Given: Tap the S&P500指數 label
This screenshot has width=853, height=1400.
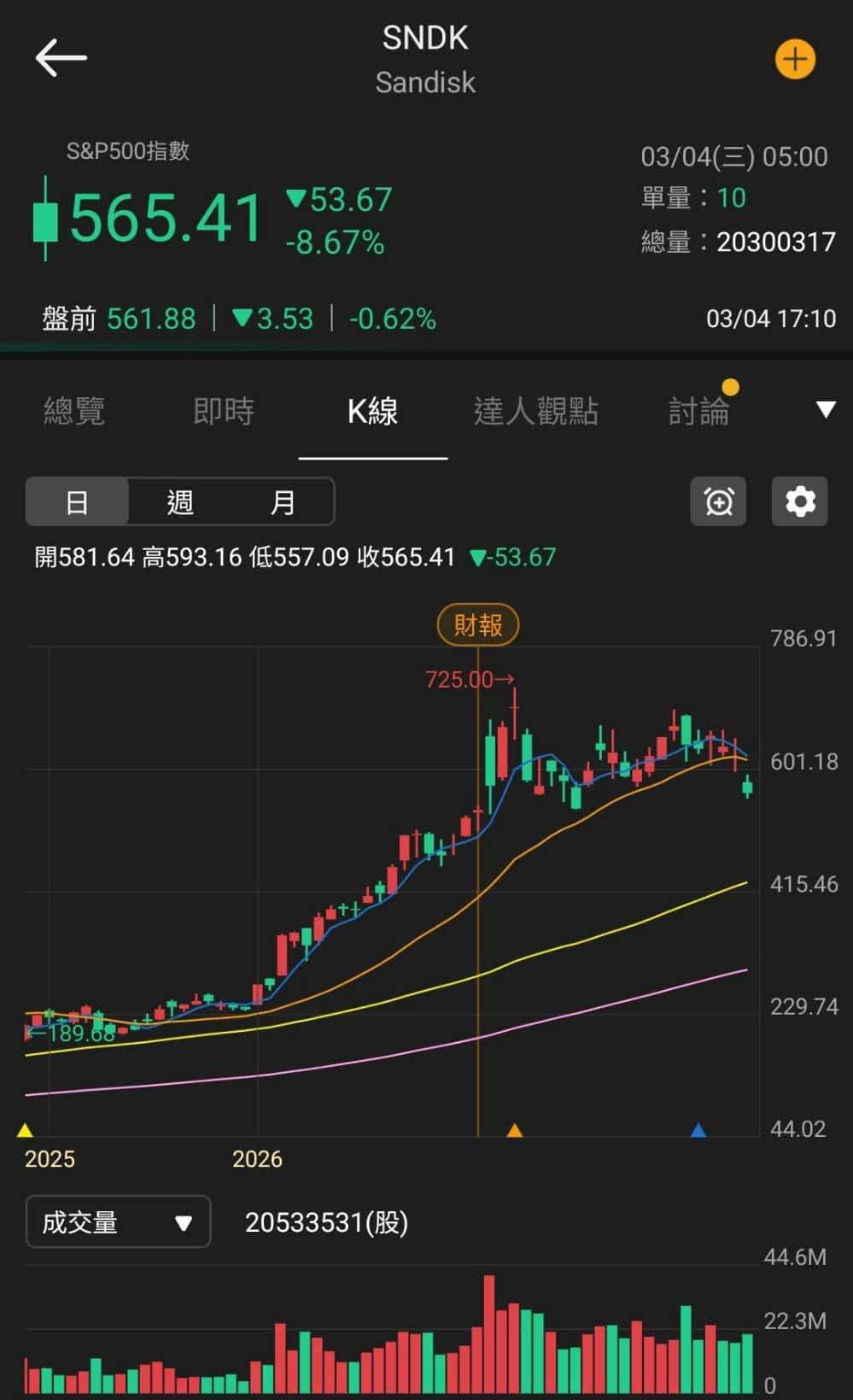Looking at the screenshot, I should point(126,151).
